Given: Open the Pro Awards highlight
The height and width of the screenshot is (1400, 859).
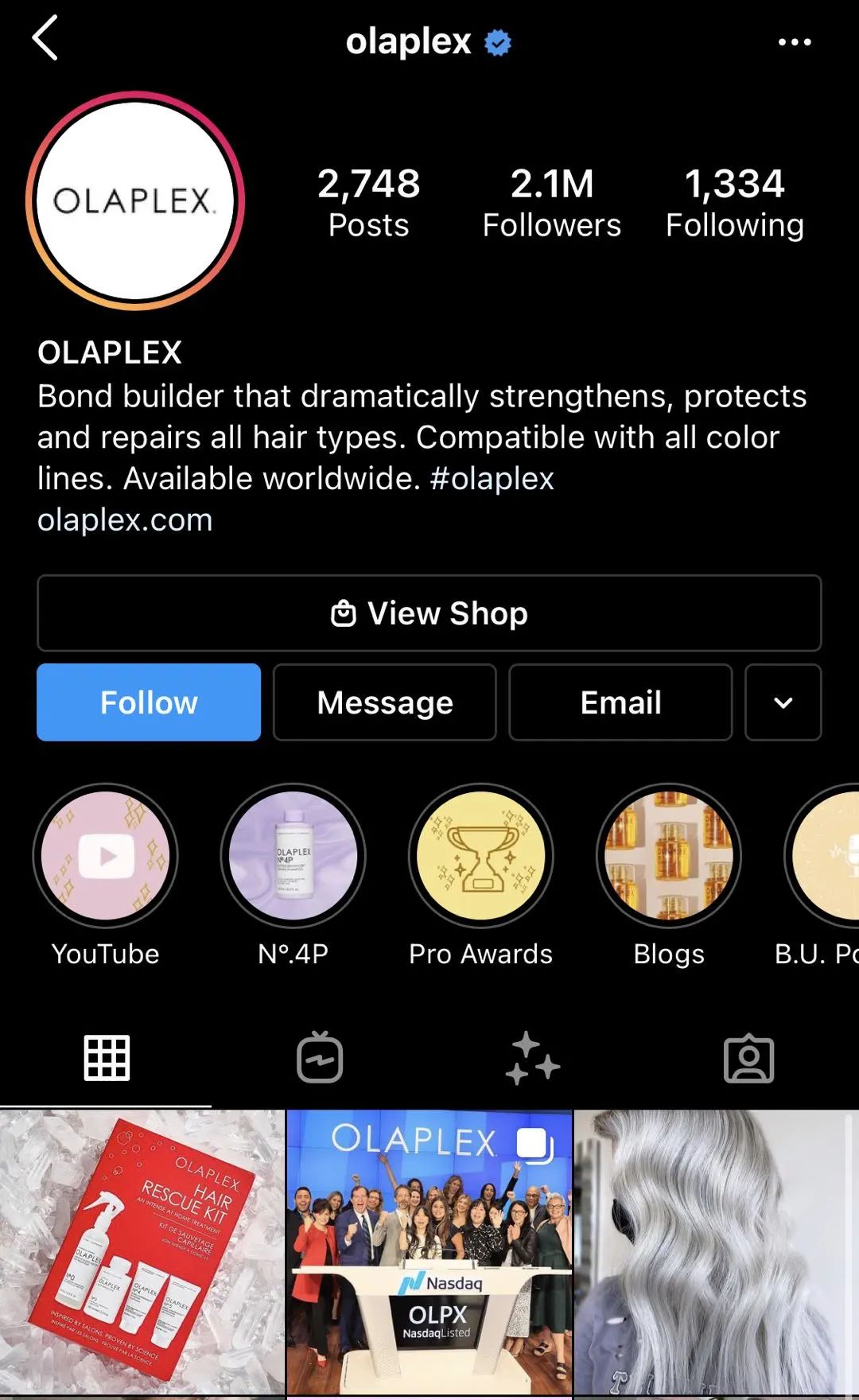Looking at the screenshot, I should pos(481,856).
